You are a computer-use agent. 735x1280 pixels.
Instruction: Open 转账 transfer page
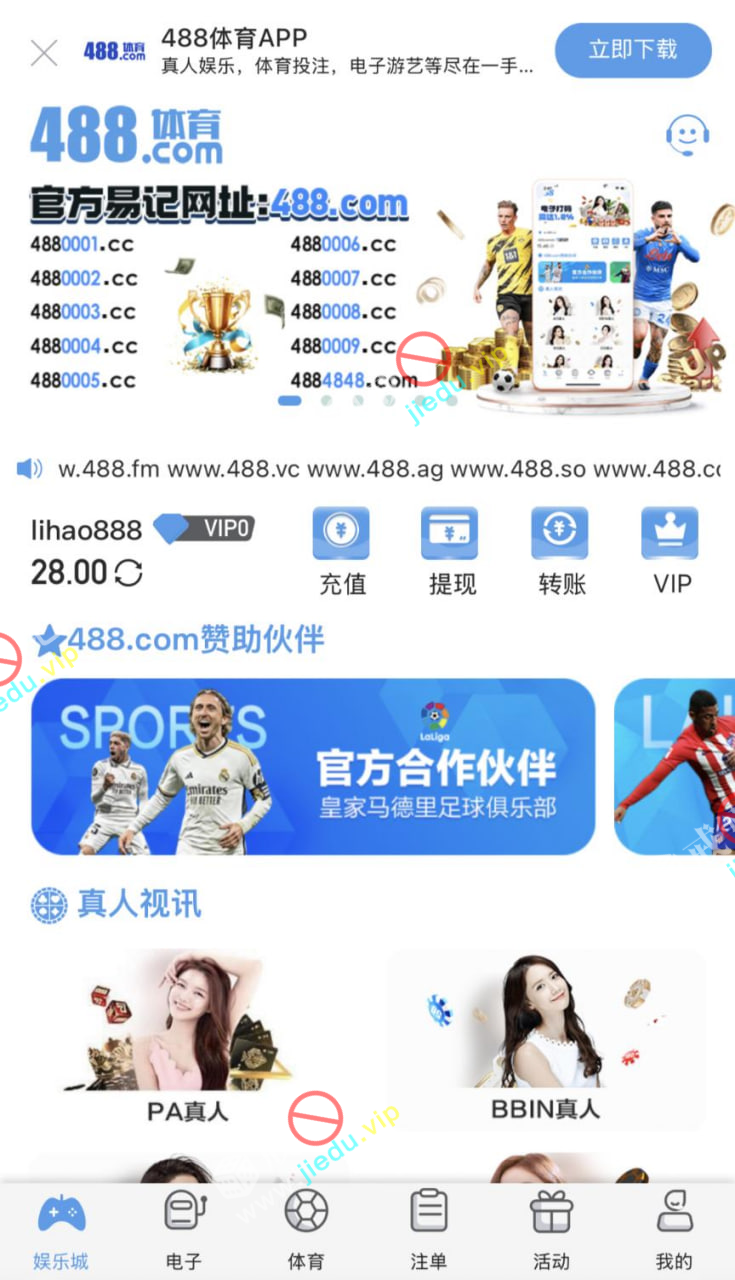point(562,551)
